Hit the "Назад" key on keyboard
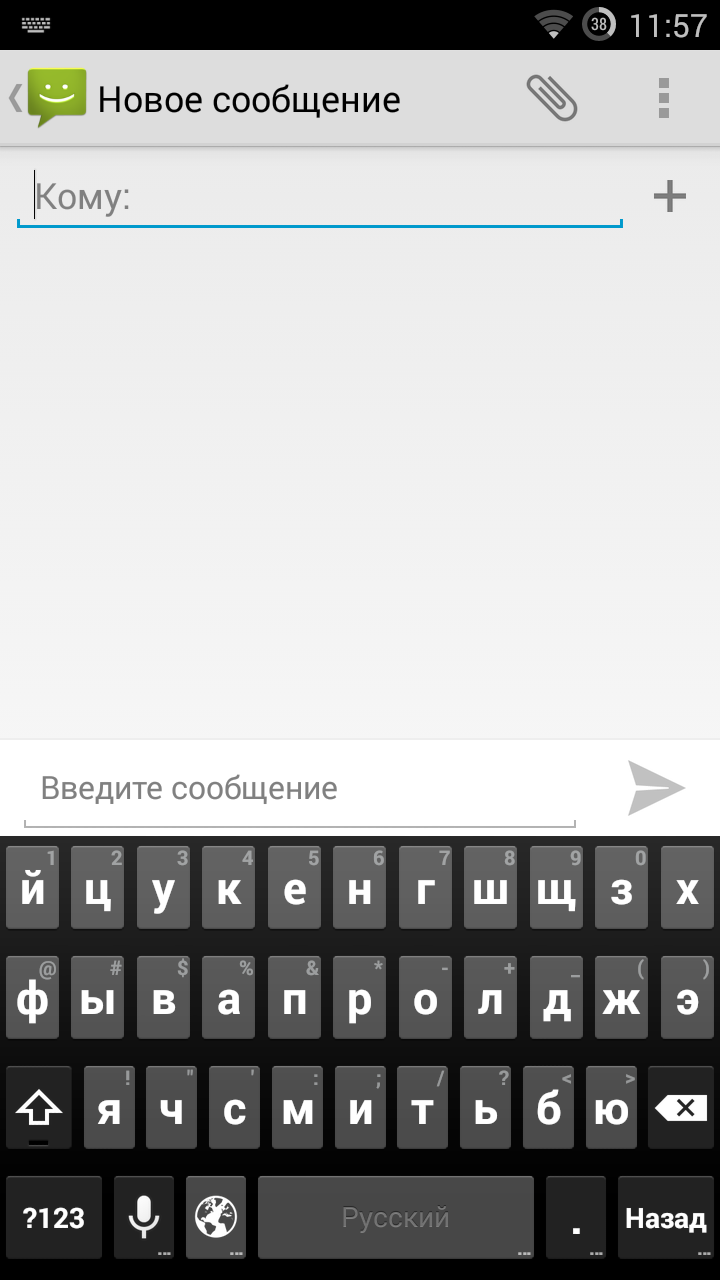Screen dimensions: 720x1280 tap(666, 1218)
